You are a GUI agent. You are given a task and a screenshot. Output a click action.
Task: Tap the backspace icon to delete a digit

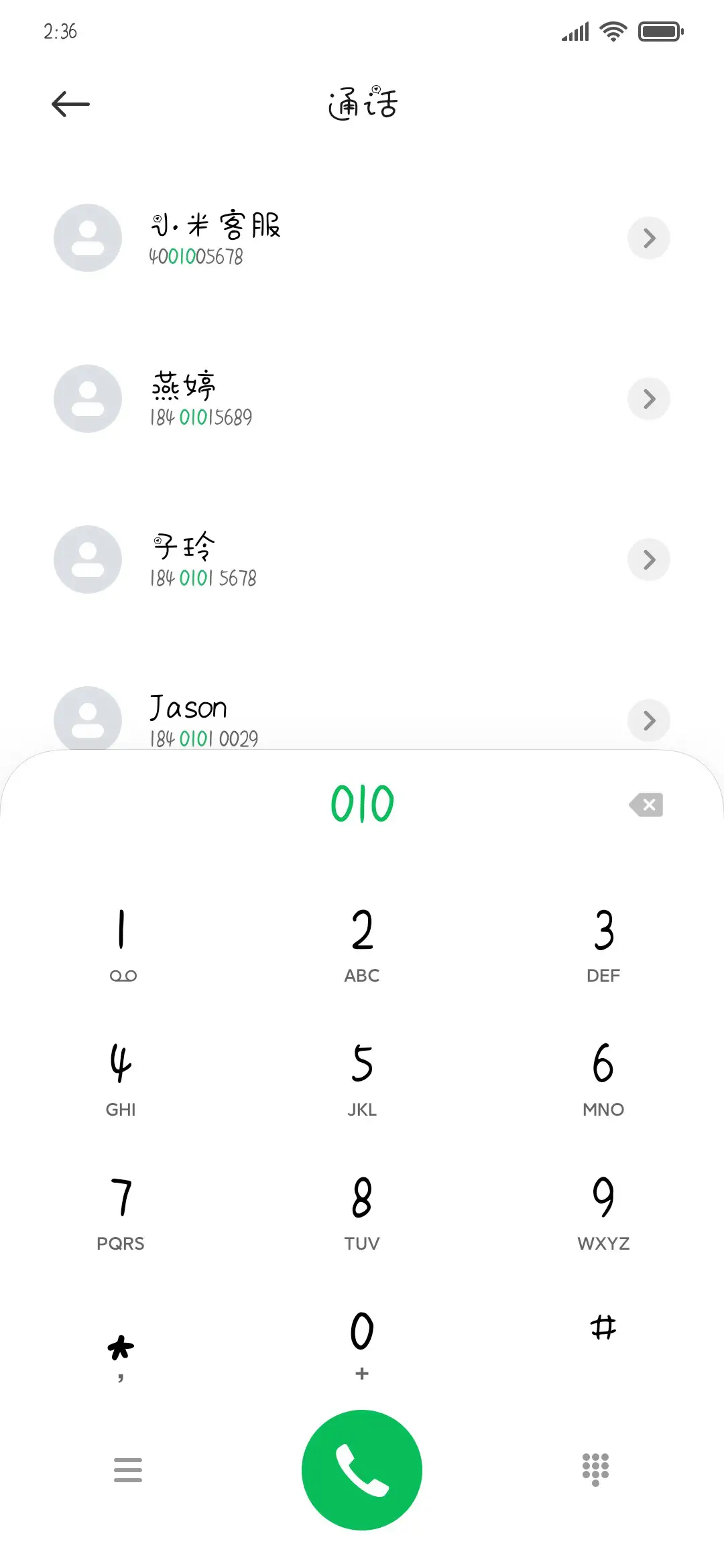(646, 805)
